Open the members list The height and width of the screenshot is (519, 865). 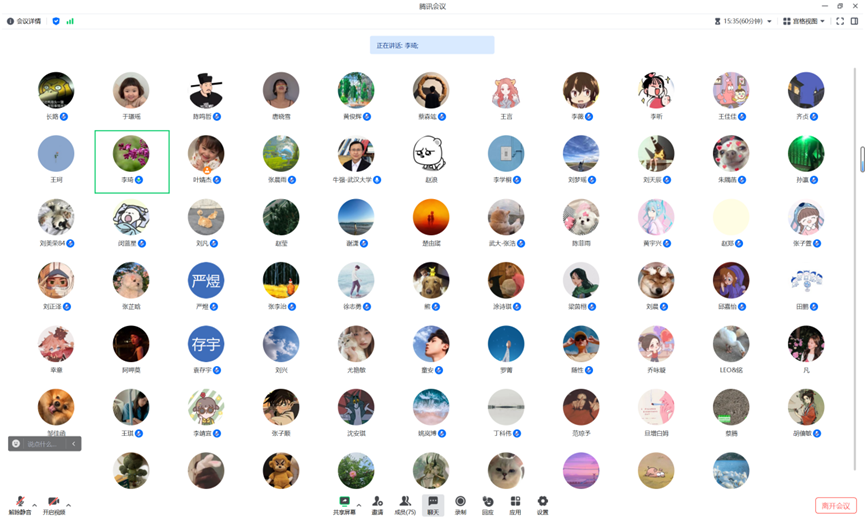405,504
